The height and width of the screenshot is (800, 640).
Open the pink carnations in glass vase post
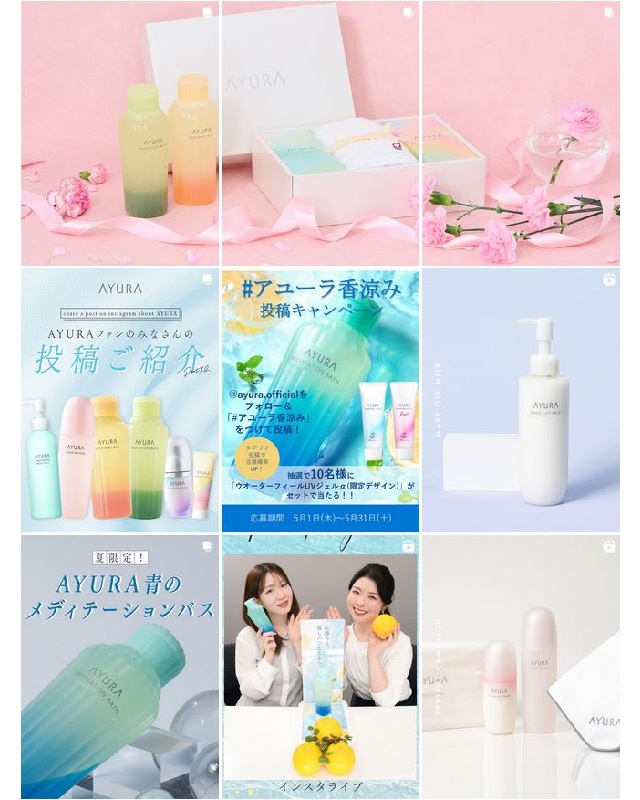[x=520, y=133]
